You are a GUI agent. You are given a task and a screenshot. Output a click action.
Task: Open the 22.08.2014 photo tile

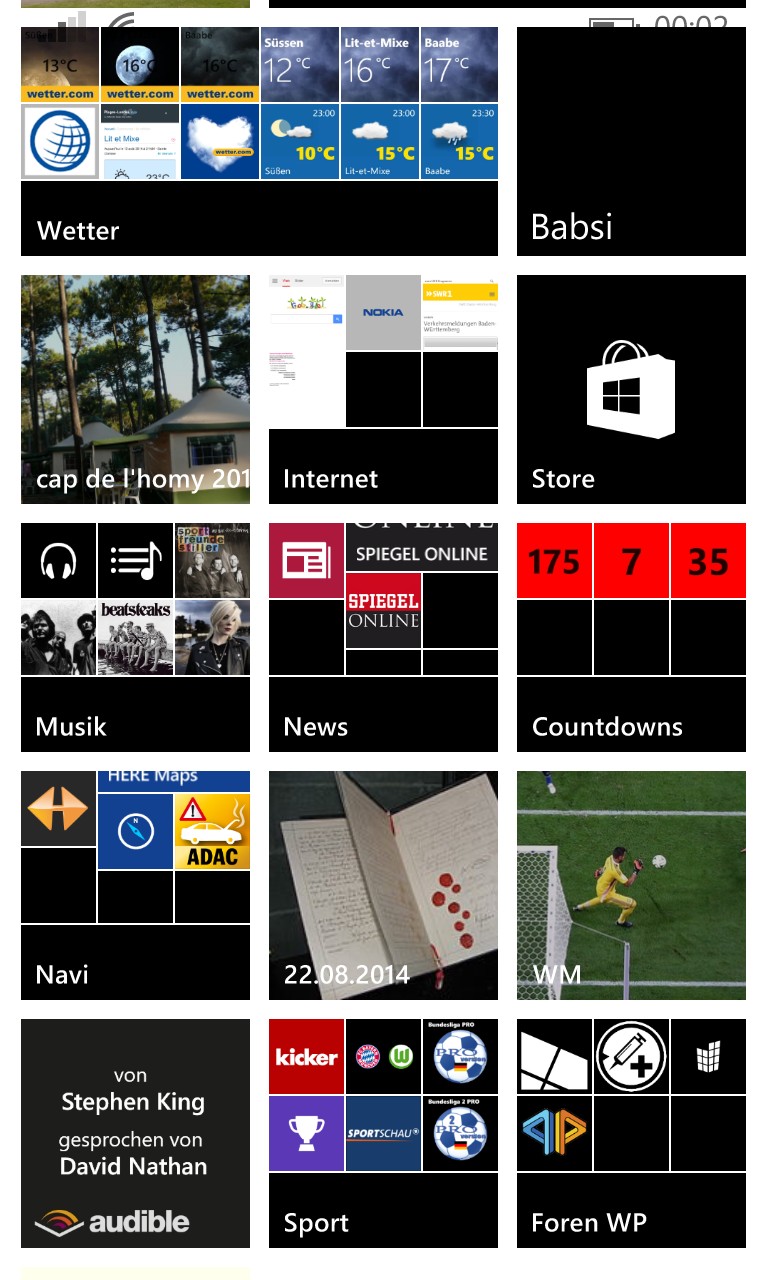pyautogui.click(x=383, y=885)
